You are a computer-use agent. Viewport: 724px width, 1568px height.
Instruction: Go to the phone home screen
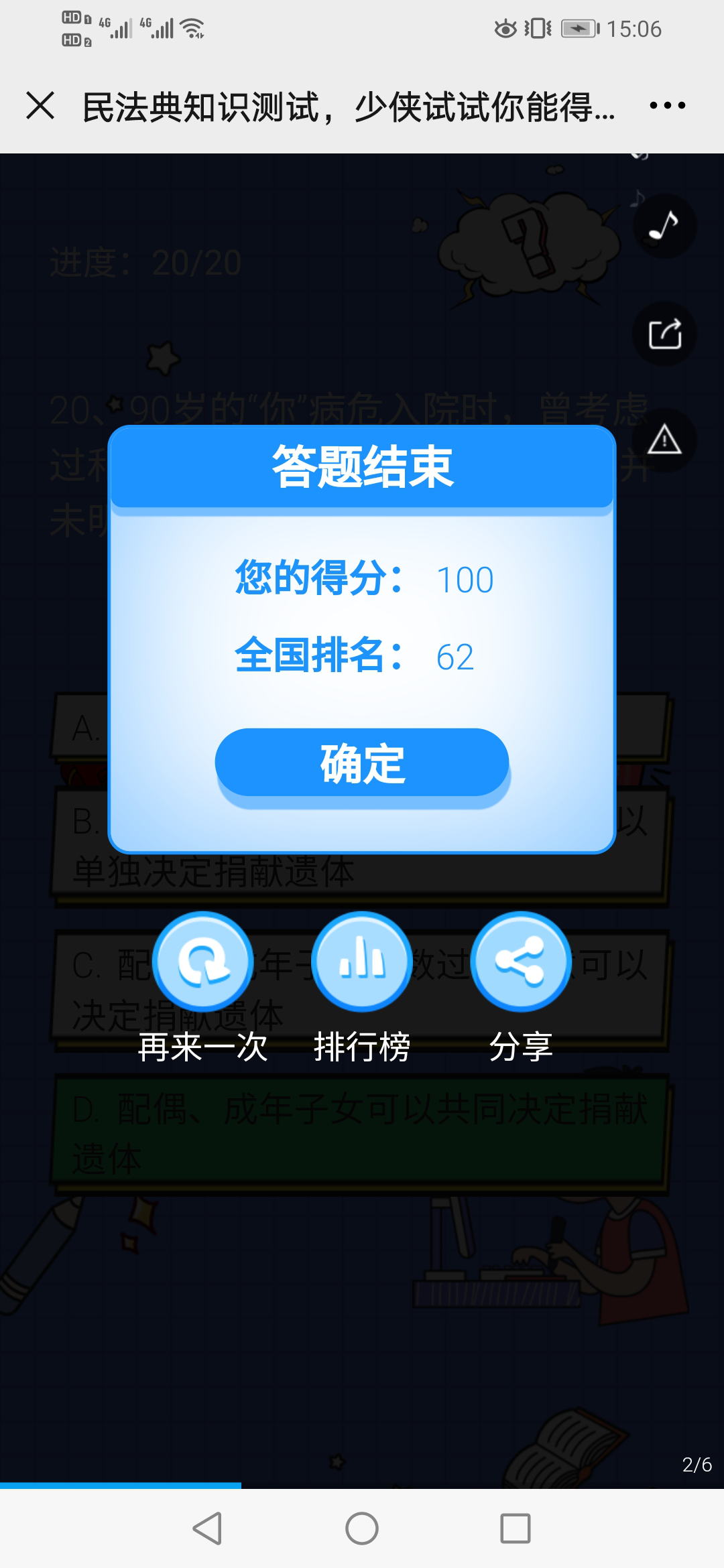[x=362, y=1528]
